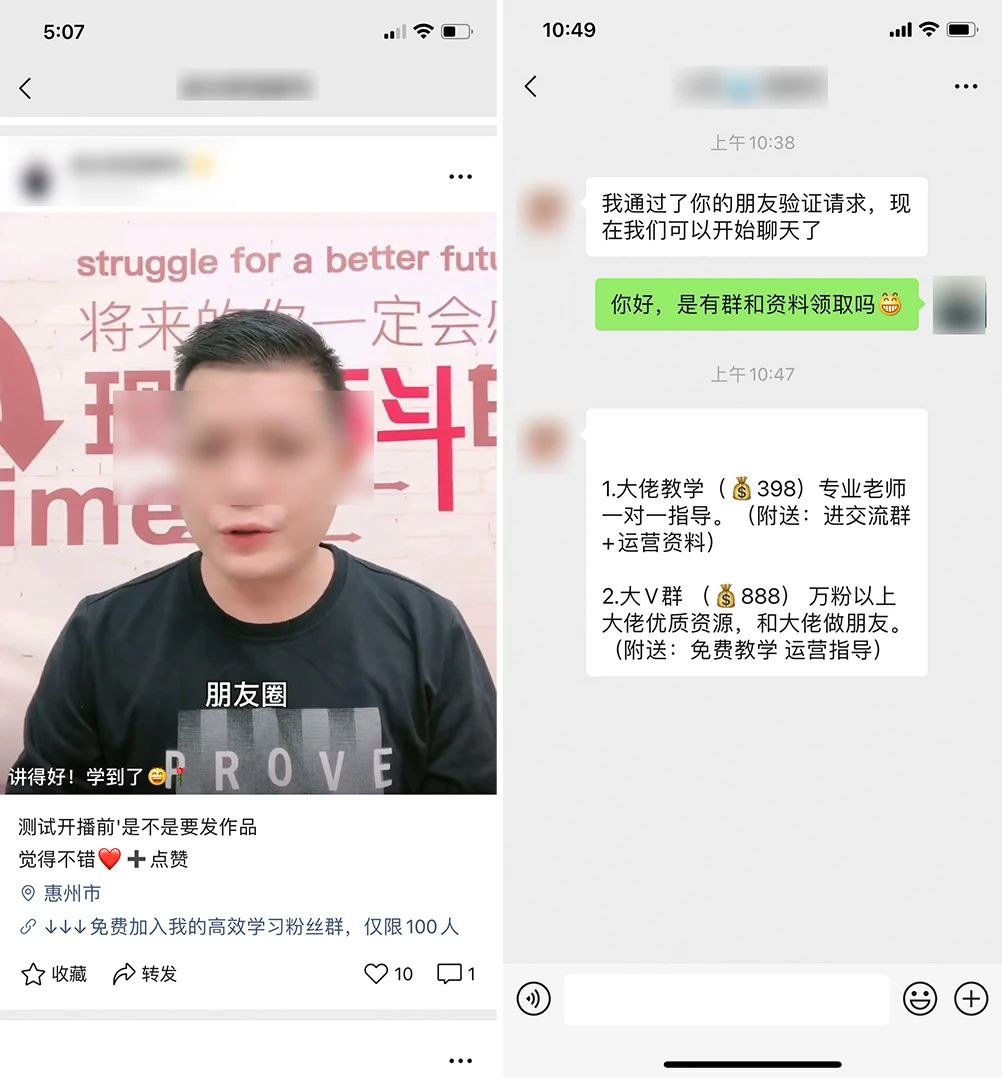Switch to voice message input in chat
Viewport: 1002px width, 1080px height.
tap(534, 998)
